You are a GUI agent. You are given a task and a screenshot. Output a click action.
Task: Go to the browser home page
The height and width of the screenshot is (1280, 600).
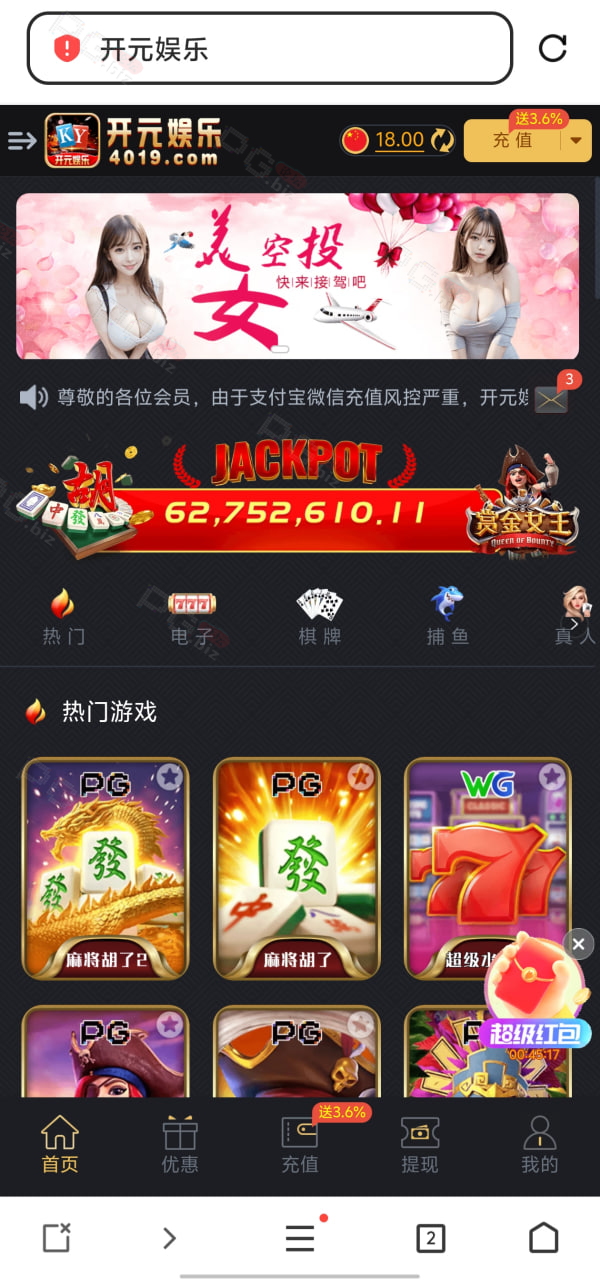[x=543, y=1239]
